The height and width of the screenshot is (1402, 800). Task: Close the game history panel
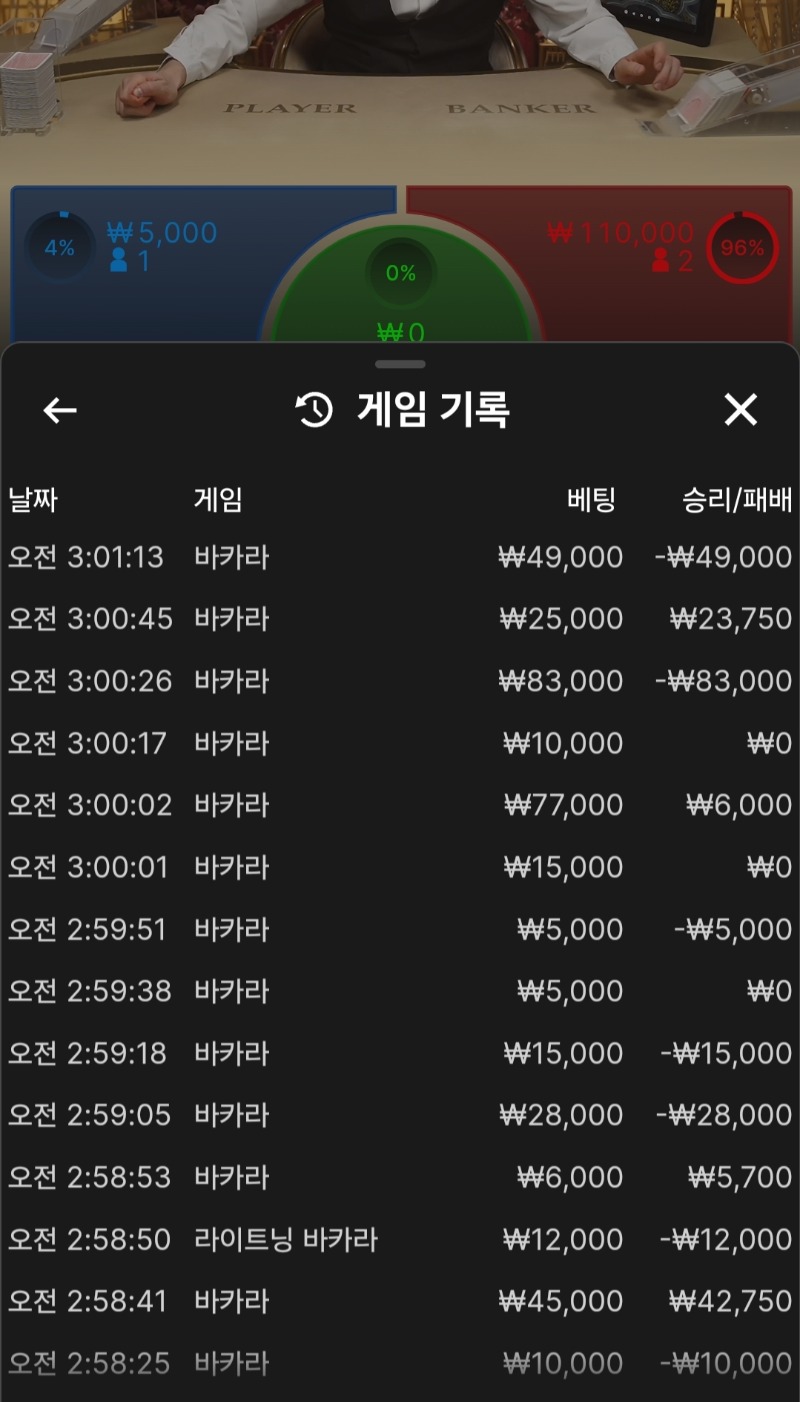click(x=740, y=410)
